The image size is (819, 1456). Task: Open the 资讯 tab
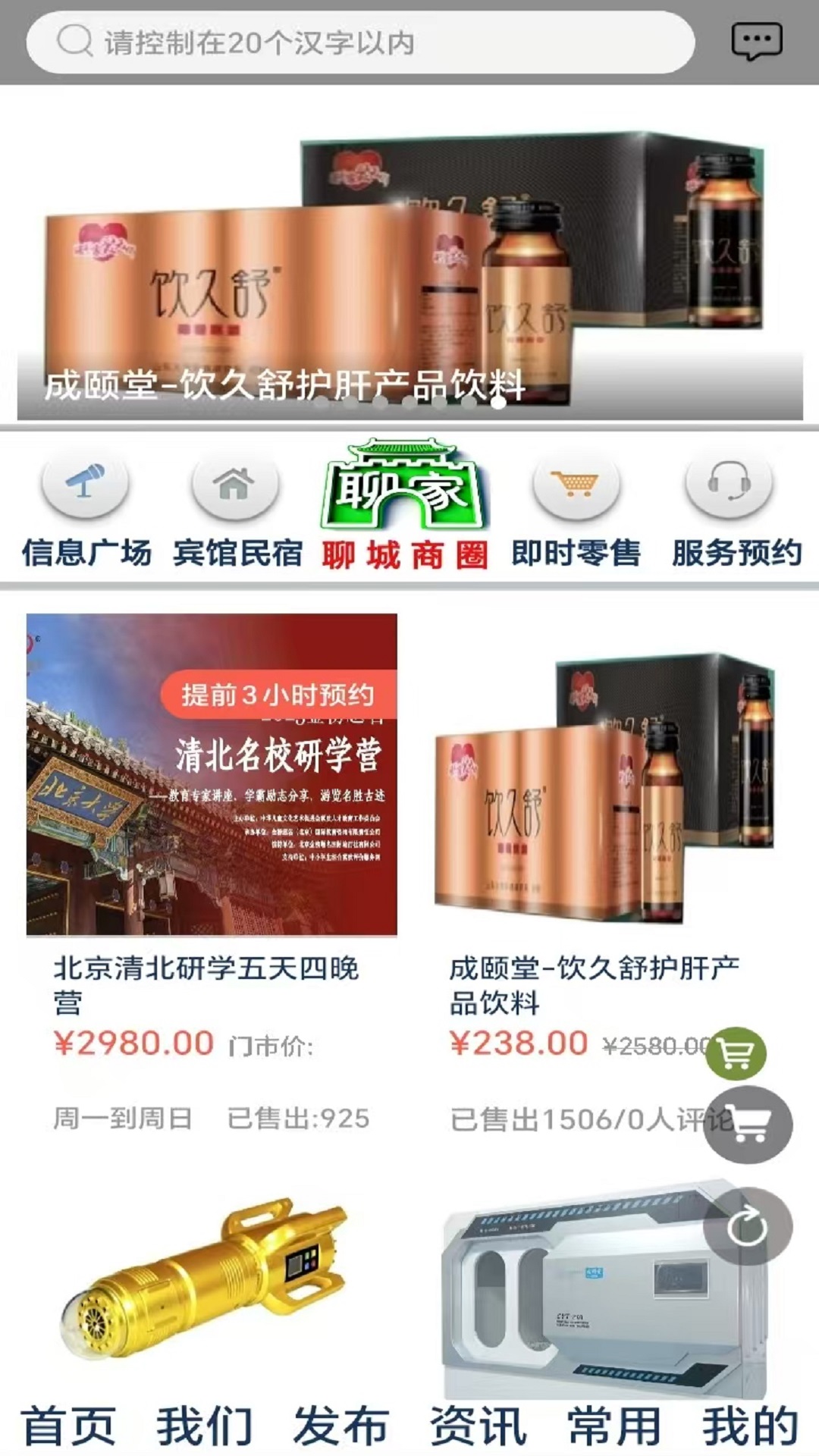click(x=478, y=1426)
